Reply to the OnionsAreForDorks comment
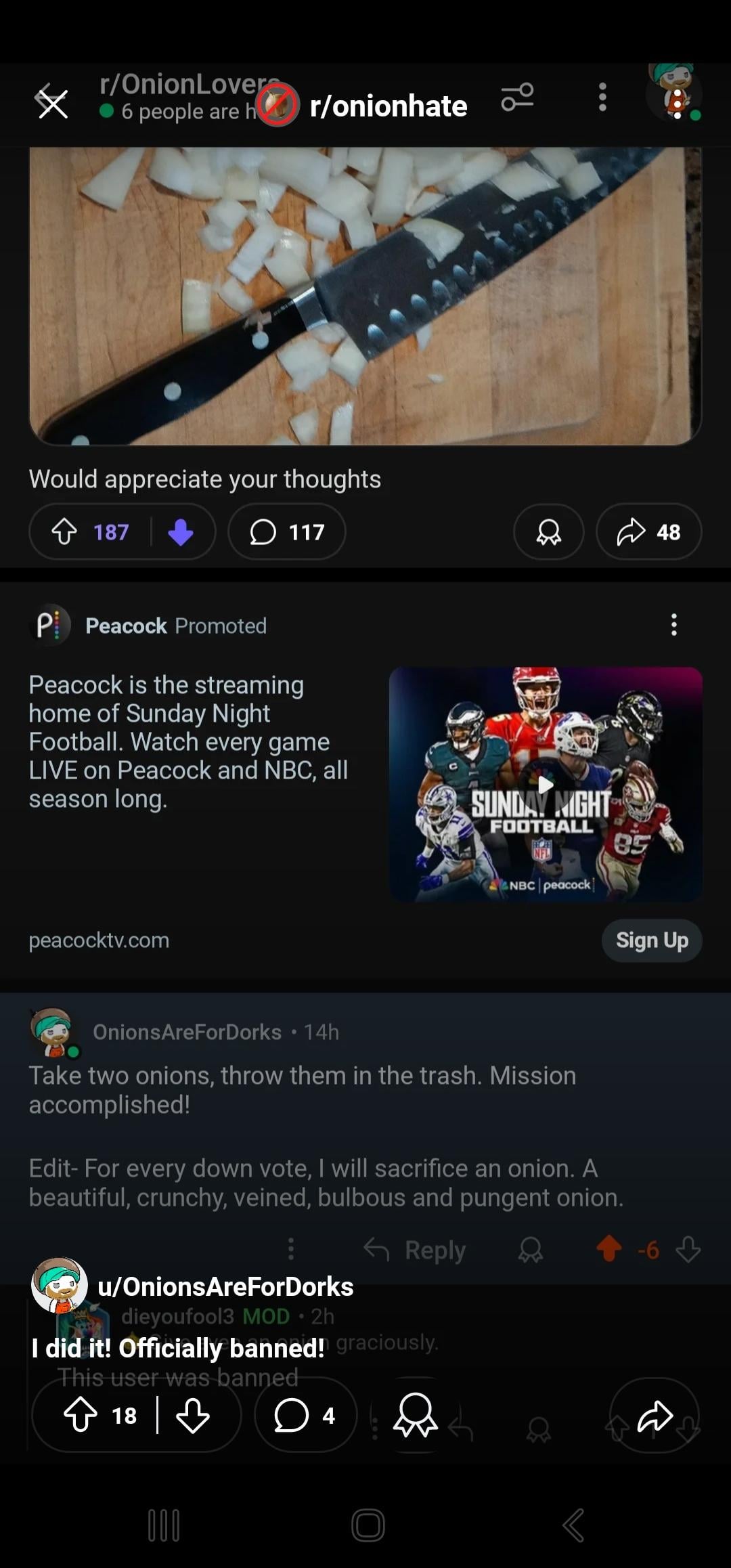 click(416, 1250)
